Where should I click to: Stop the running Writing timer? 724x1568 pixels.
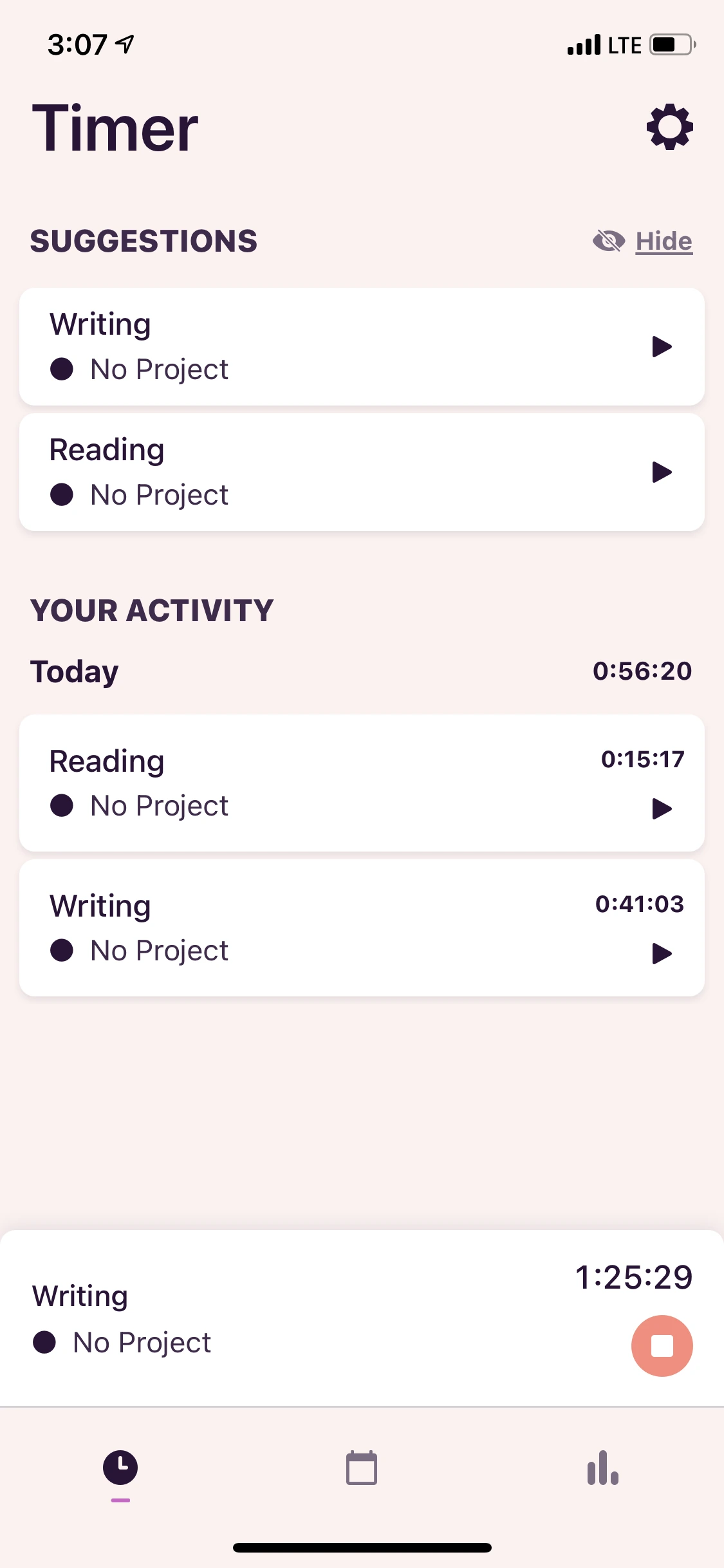(662, 1345)
